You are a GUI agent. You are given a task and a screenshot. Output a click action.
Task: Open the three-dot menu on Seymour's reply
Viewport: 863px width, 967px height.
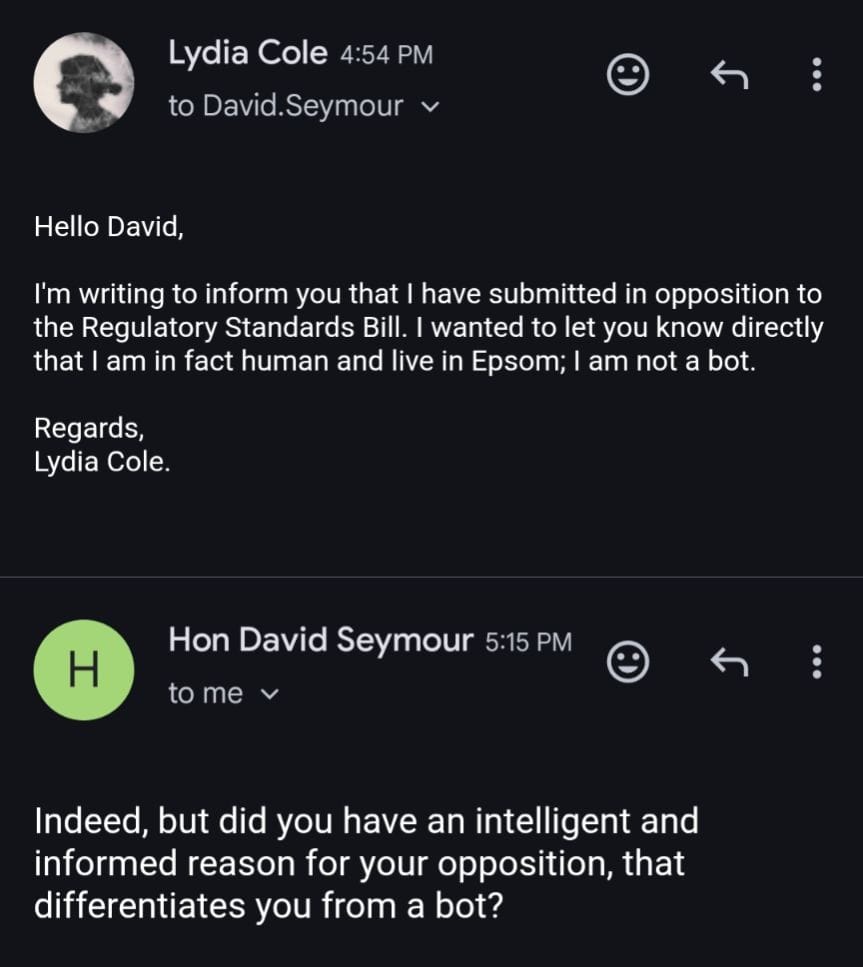(x=817, y=661)
